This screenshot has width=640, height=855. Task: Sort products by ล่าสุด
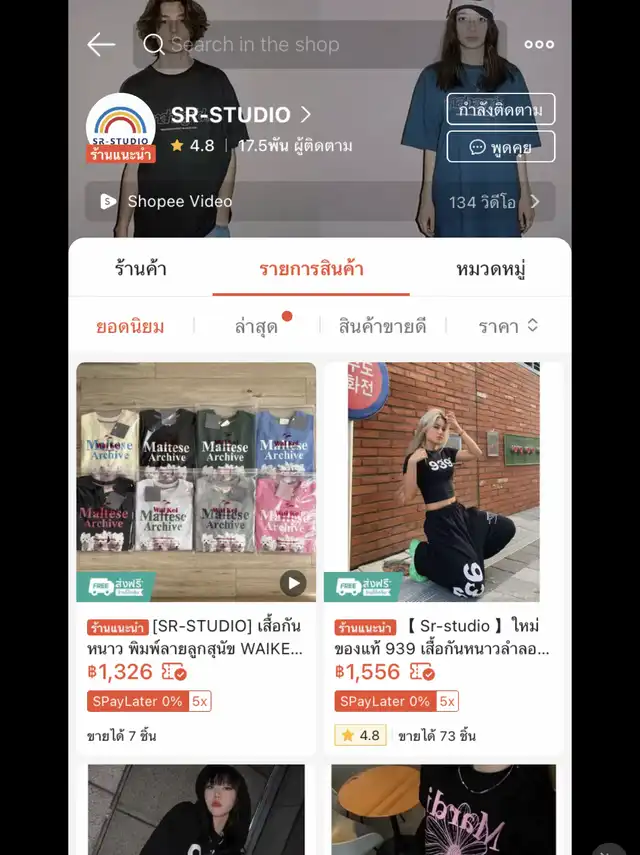click(x=256, y=326)
